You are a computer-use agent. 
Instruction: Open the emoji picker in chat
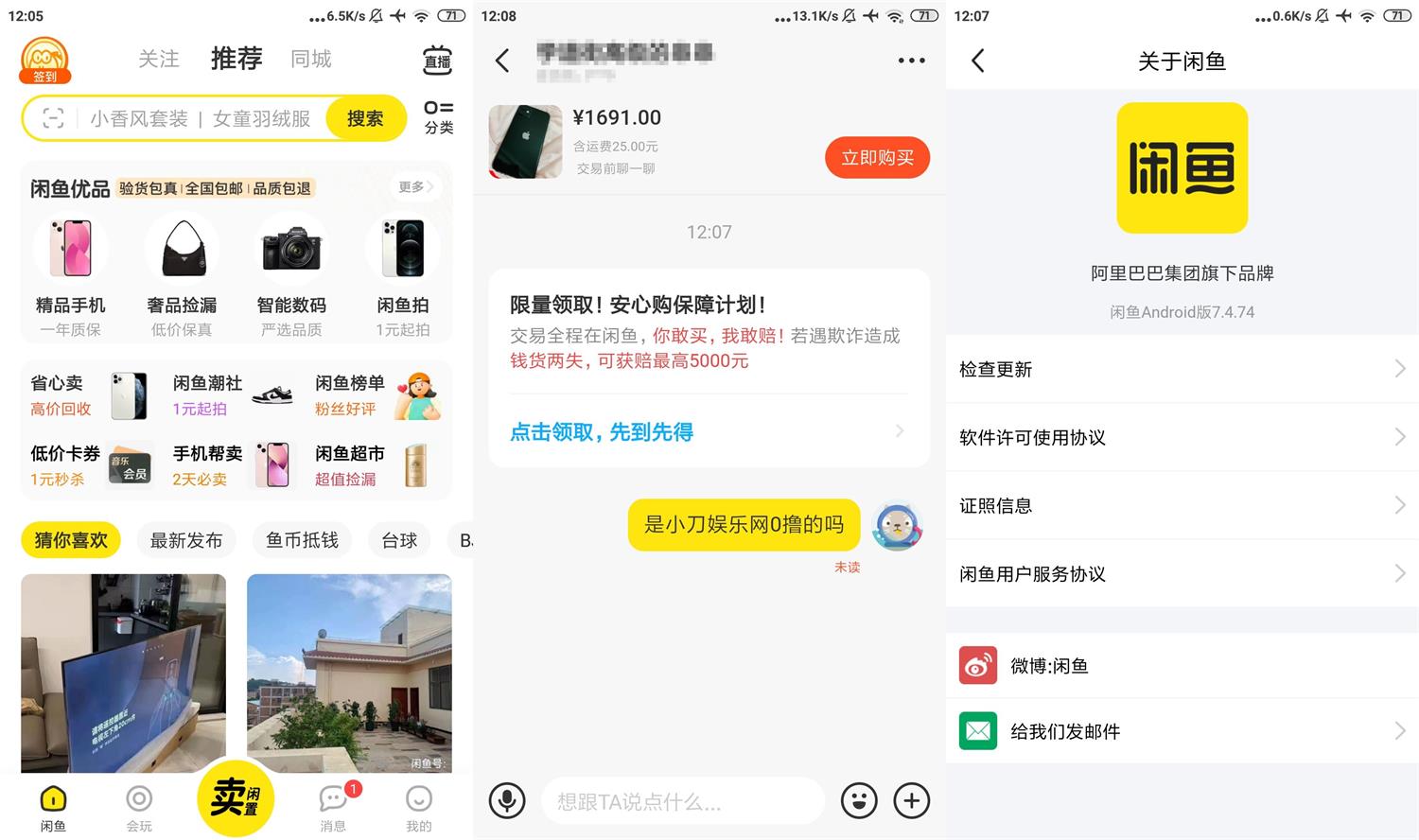(x=859, y=801)
